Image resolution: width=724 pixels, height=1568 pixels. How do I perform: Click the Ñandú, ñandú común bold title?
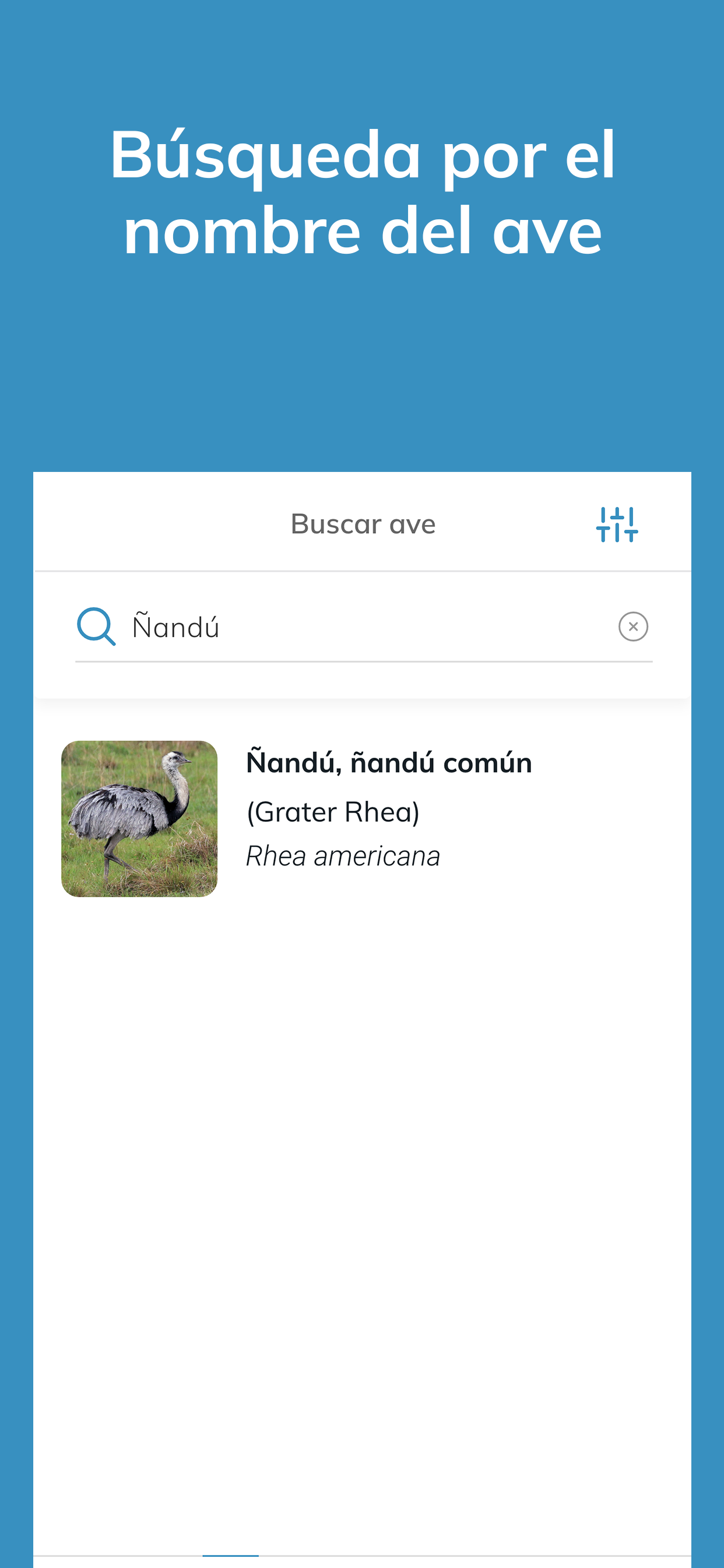coord(388,761)
